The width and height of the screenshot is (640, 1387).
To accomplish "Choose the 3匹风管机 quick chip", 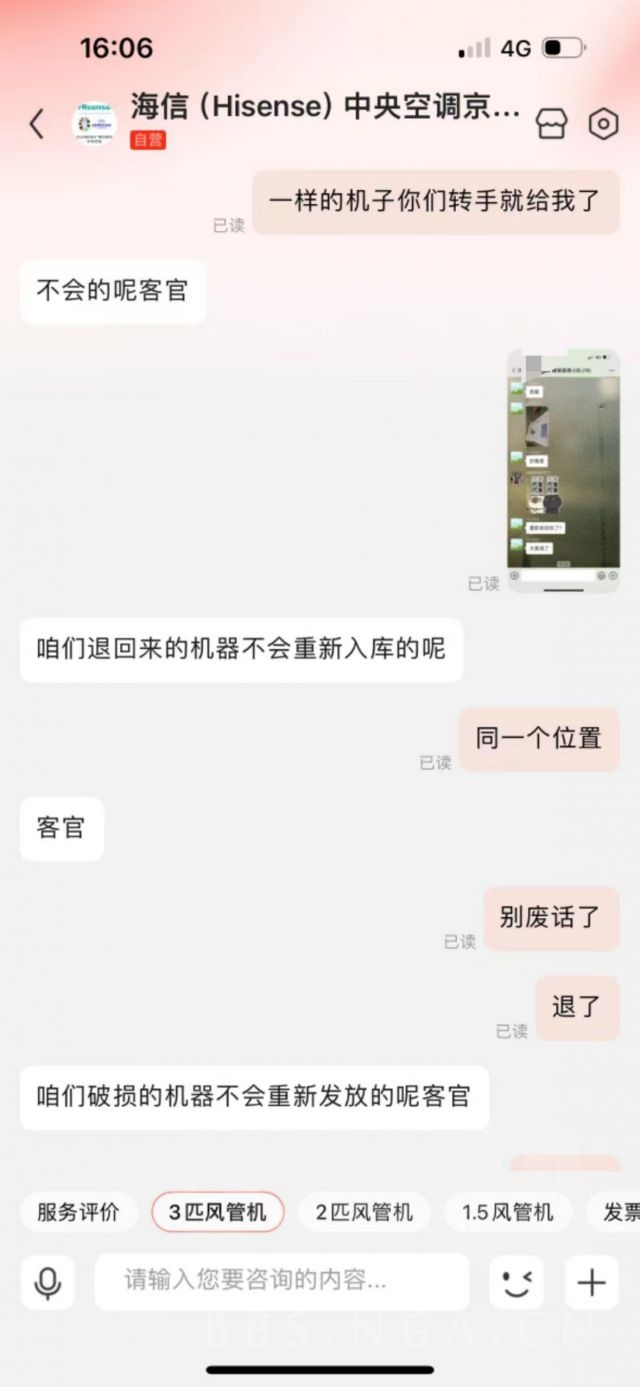I will 218,1212.
